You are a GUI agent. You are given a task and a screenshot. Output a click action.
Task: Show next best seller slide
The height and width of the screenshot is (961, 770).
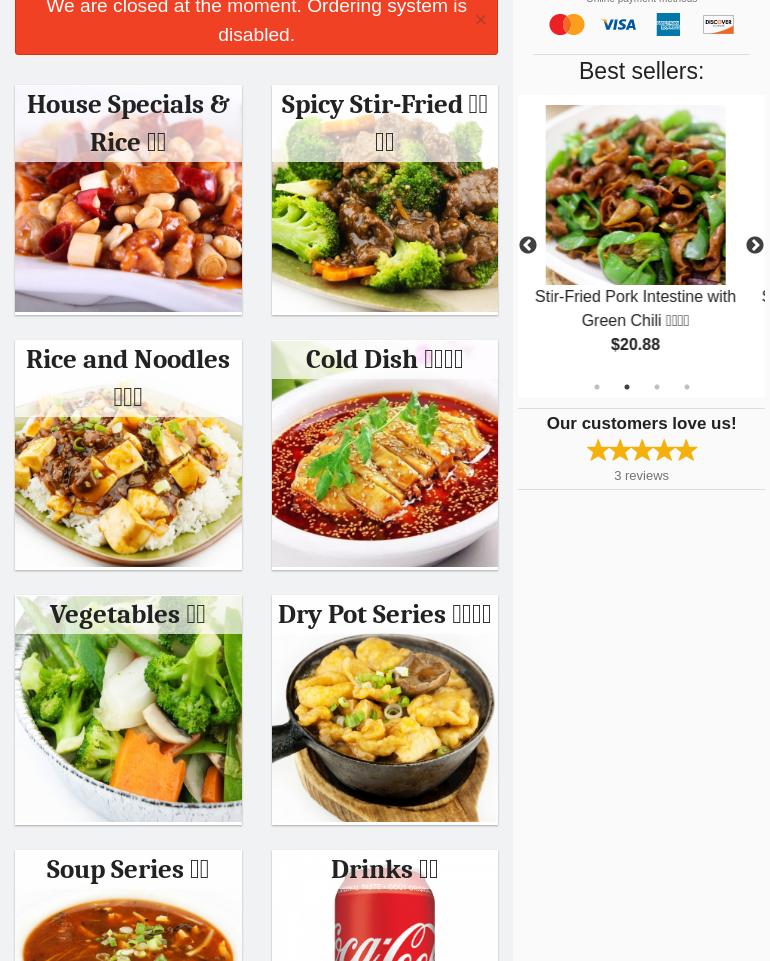(x=754, y=246)
